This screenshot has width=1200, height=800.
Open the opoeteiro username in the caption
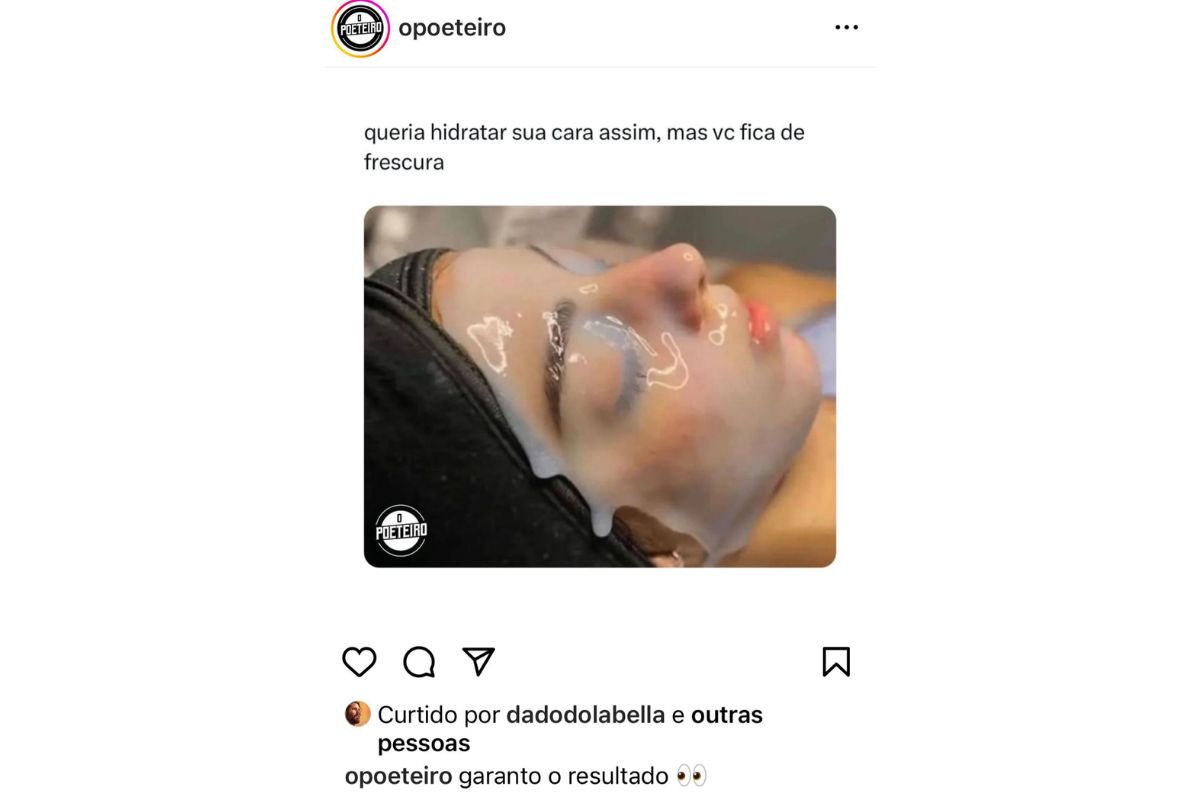pyautogui.click(x=398, y=776)
